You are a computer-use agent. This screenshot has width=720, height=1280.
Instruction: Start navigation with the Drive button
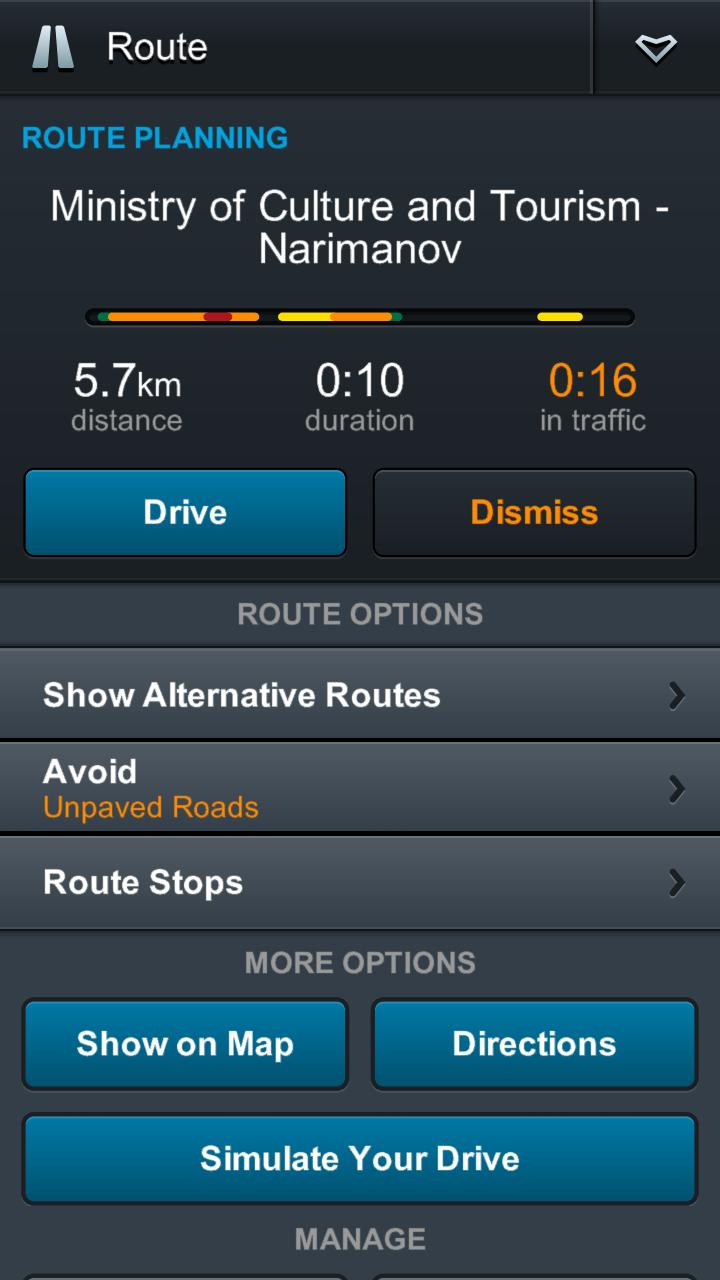185,512
